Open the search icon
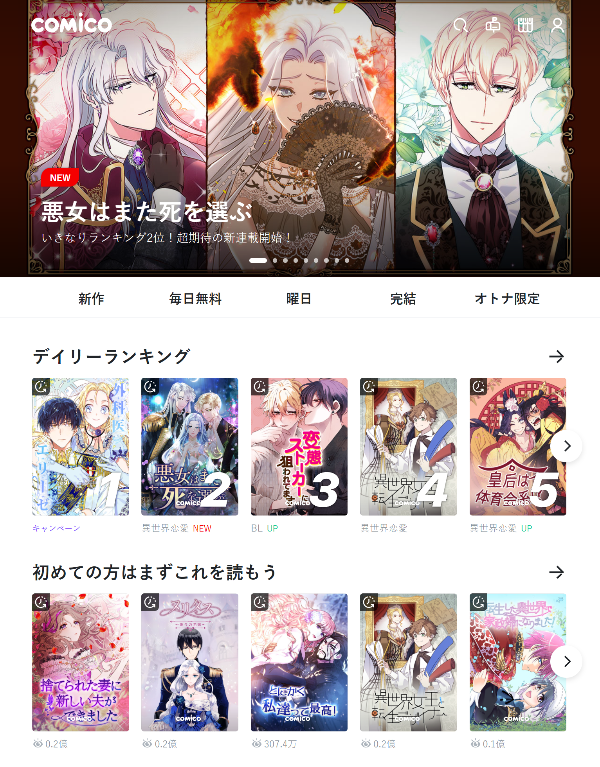600x767 pixels. (460, 25)
